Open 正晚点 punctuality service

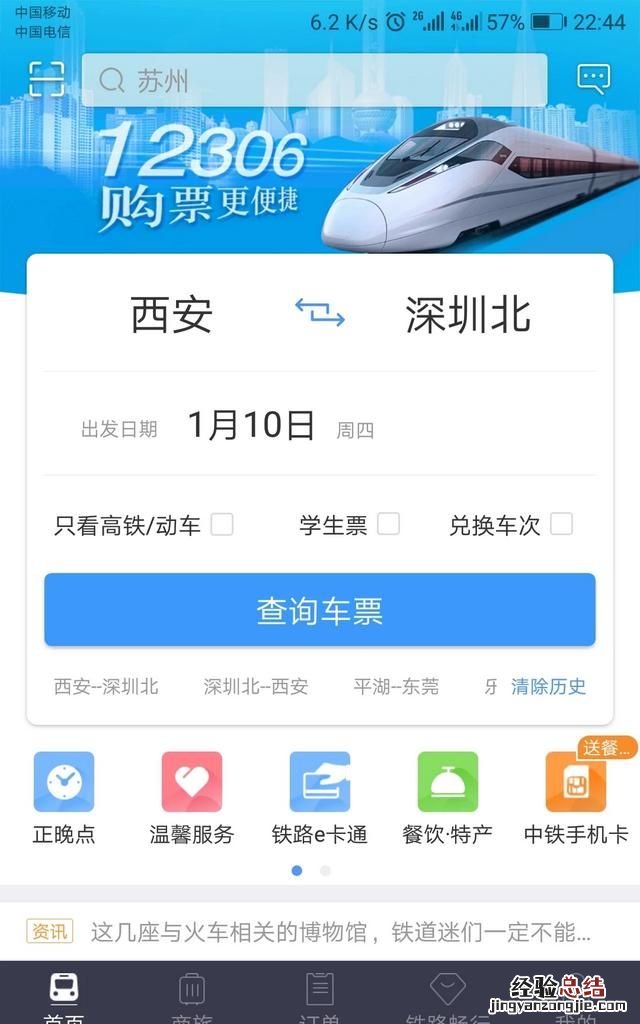[64, 798]
